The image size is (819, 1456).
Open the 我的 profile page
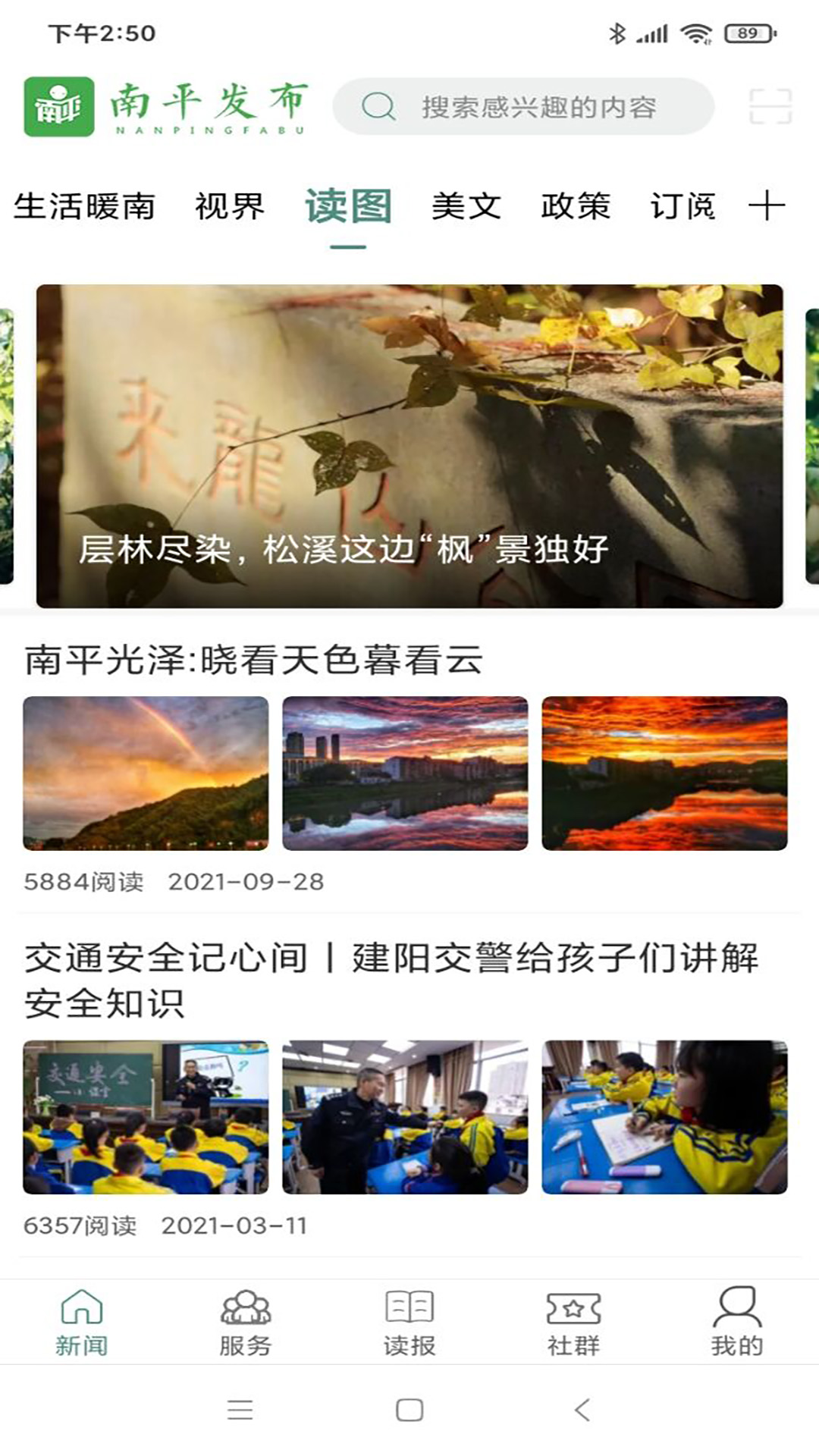point(736,1323)
